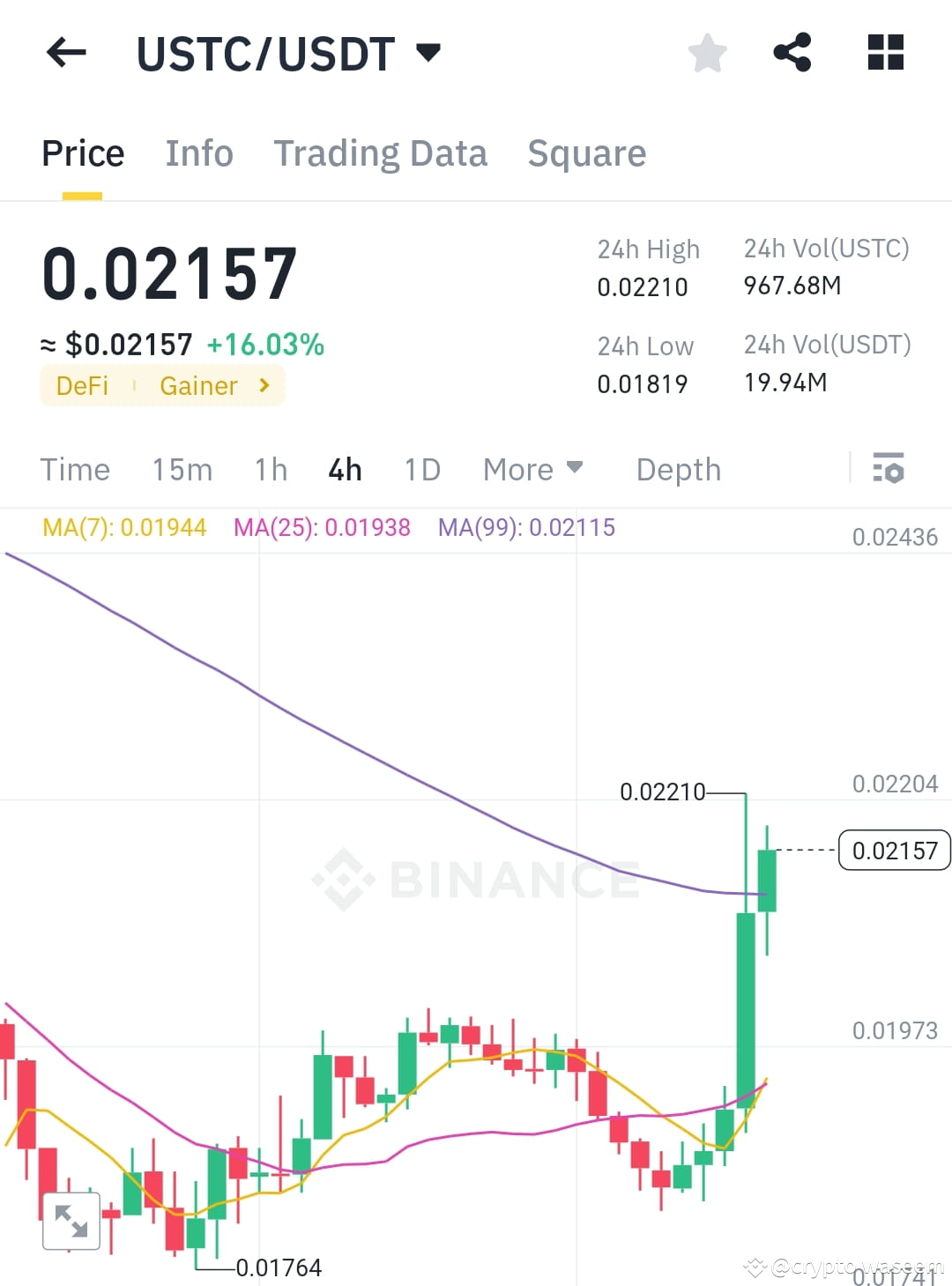Toggle the MA(7) indicator label

(x=123, y=527)
